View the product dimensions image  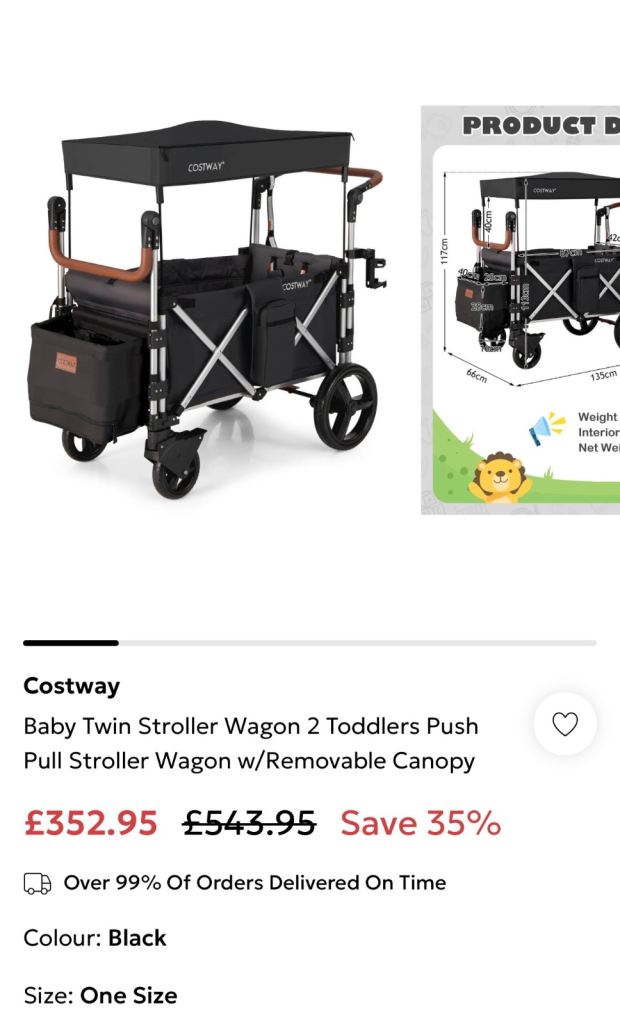(522, 310)
